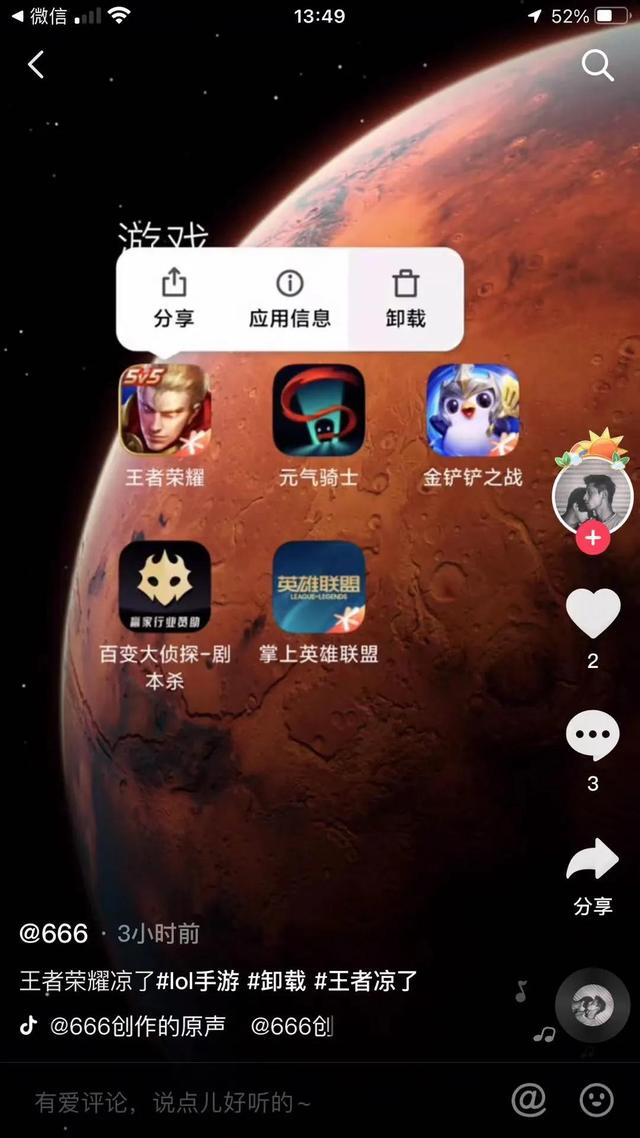Mention someone with the @ icon
Image resolution: width=640 pixels, height=1138 pixels.
tap(529, 1100)
